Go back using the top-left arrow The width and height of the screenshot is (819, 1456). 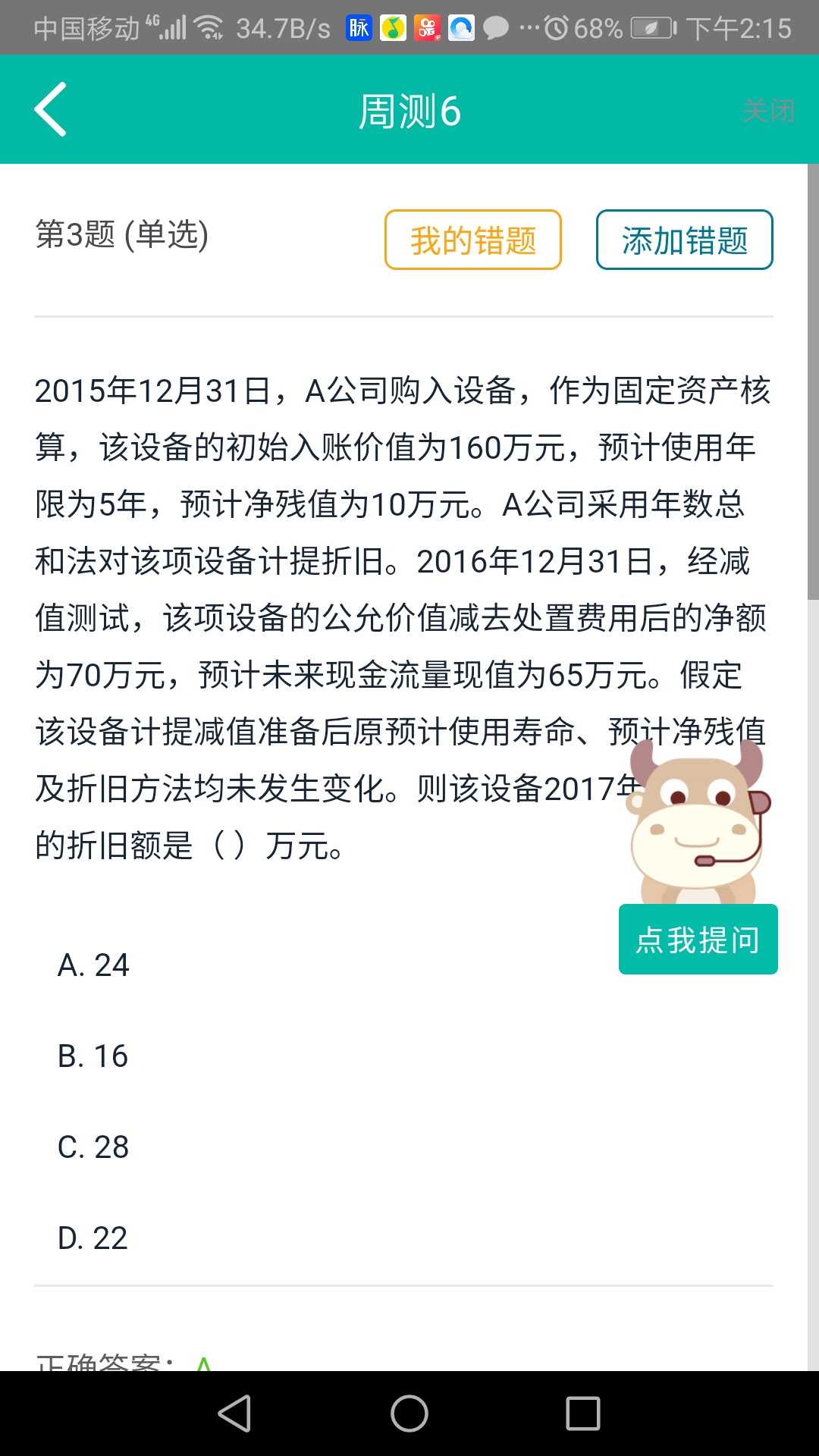click(x=51, y=110)
